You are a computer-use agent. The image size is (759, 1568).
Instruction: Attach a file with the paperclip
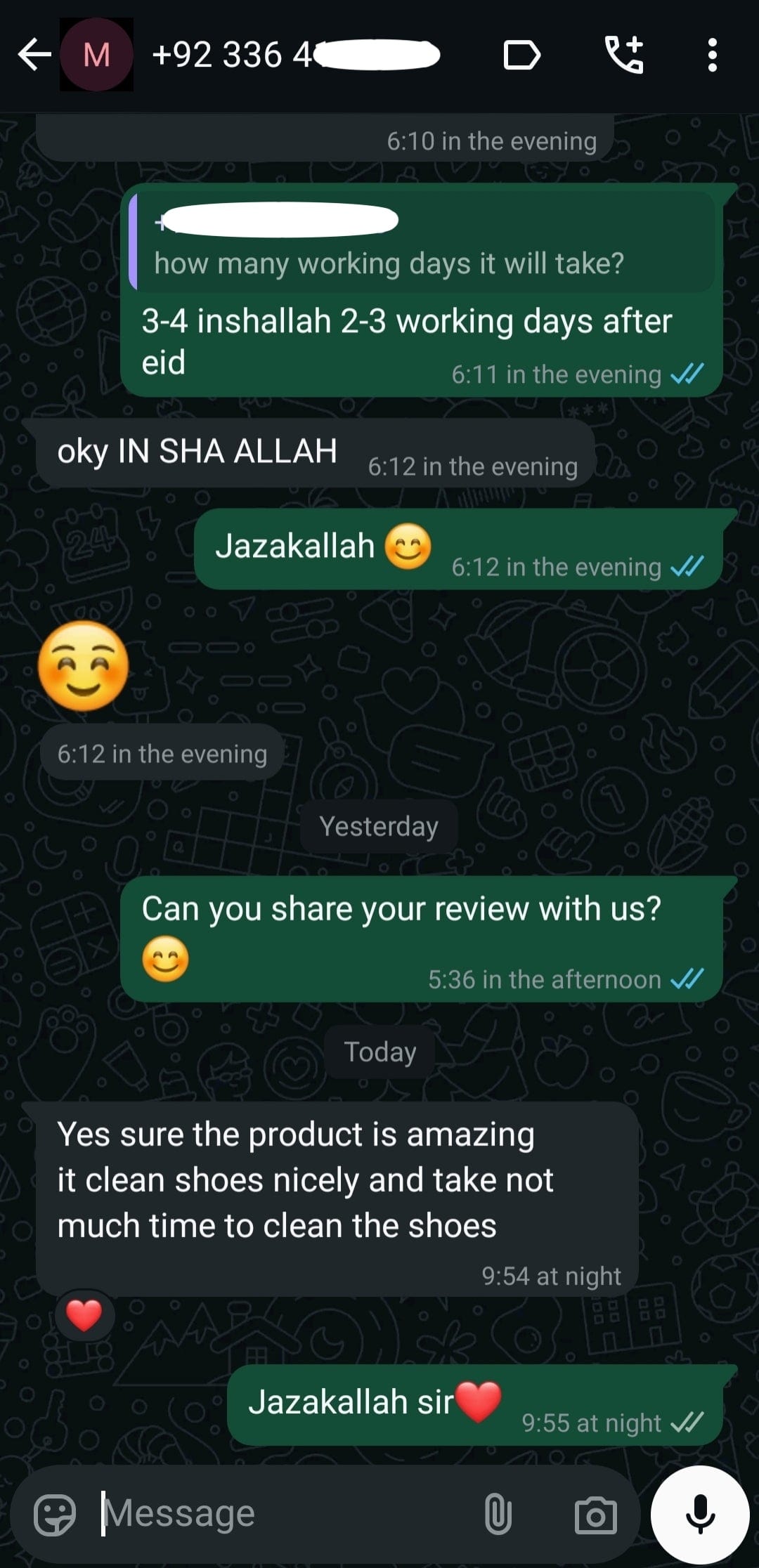point(498,1514)
